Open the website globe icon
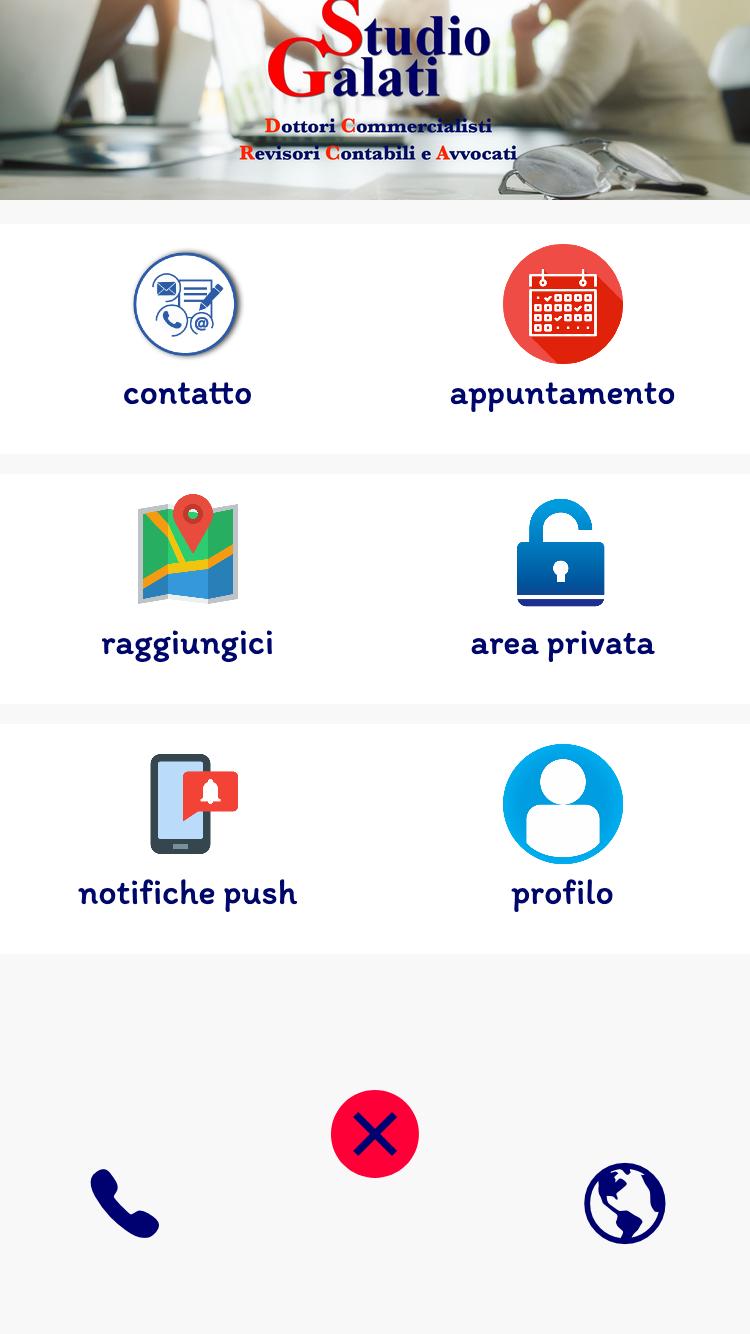The width and height of the screenshot is (750, 1334). point(625,1203)
